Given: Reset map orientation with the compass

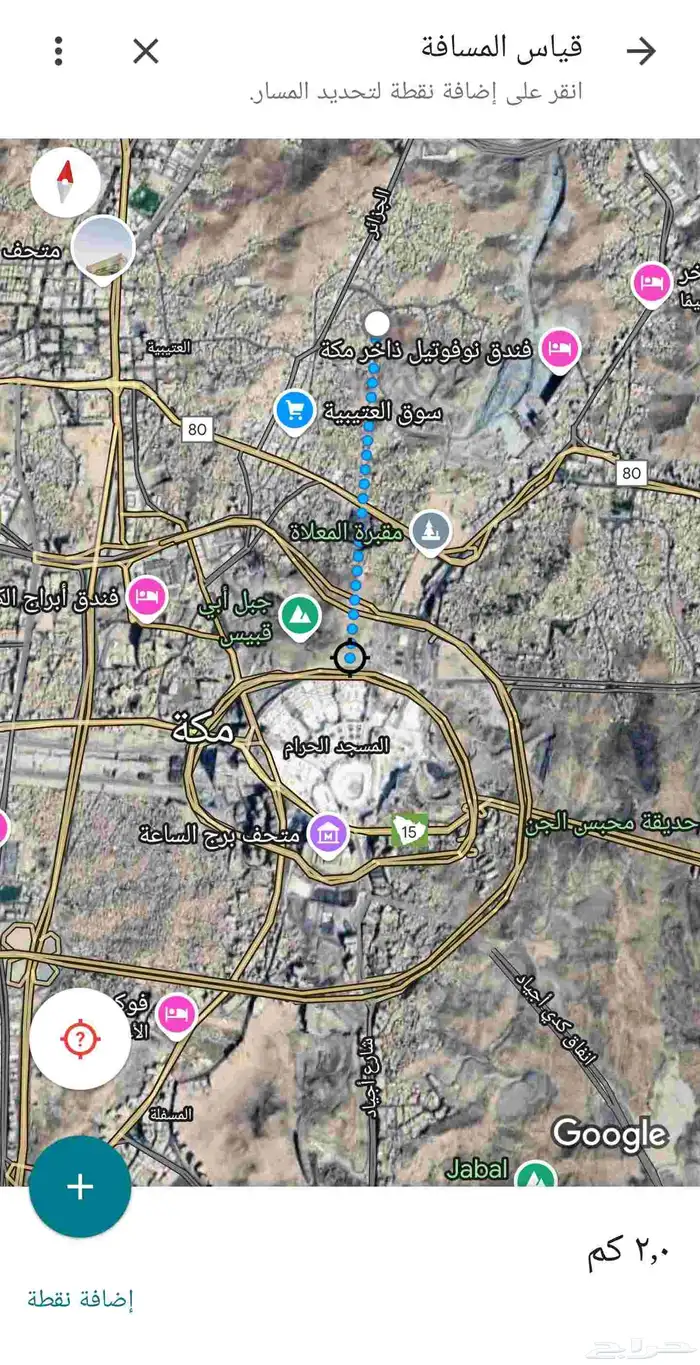Looking at the screenshot, I should coord(66,181).
